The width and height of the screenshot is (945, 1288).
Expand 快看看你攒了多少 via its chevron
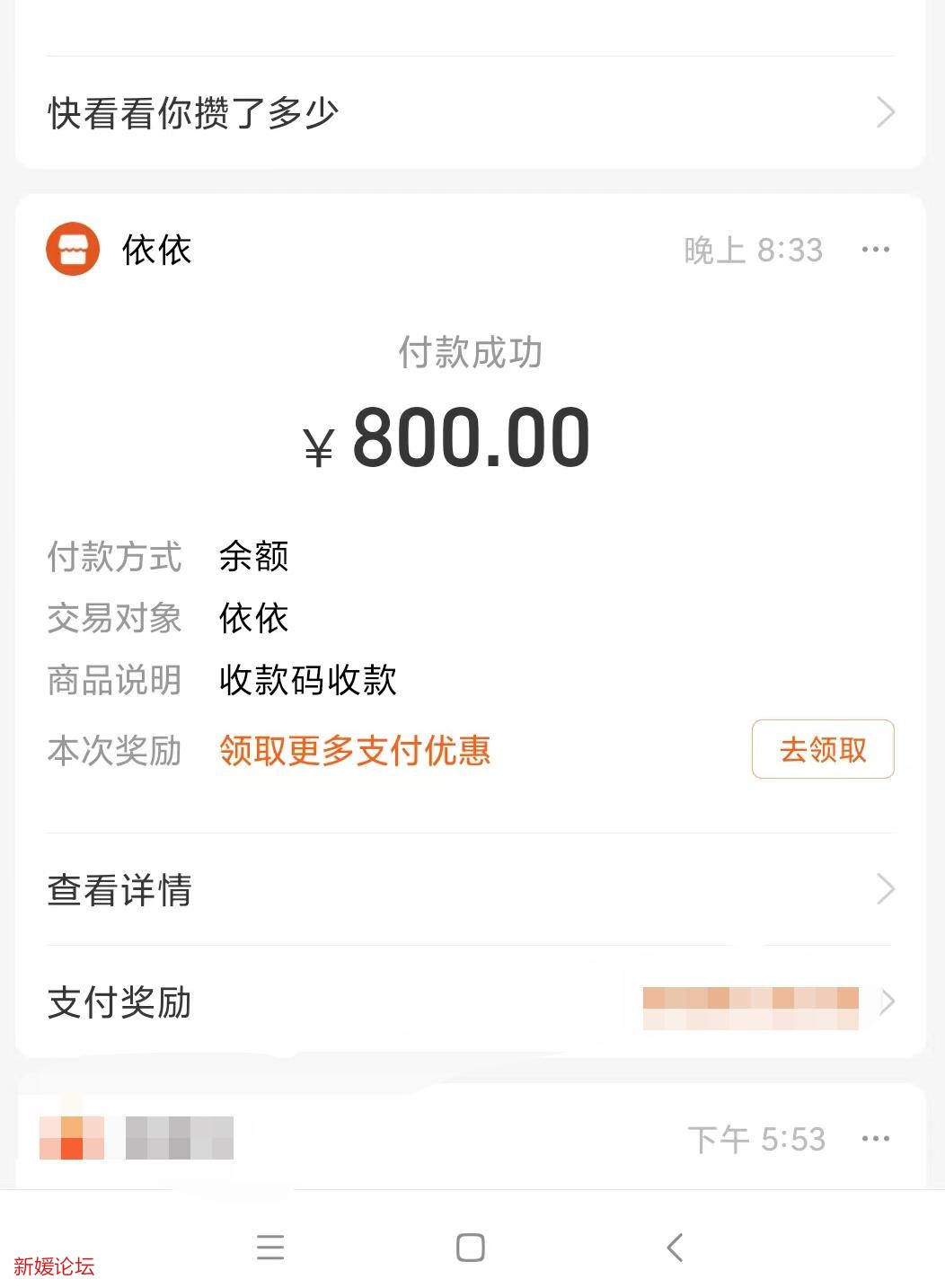point(886,112)
